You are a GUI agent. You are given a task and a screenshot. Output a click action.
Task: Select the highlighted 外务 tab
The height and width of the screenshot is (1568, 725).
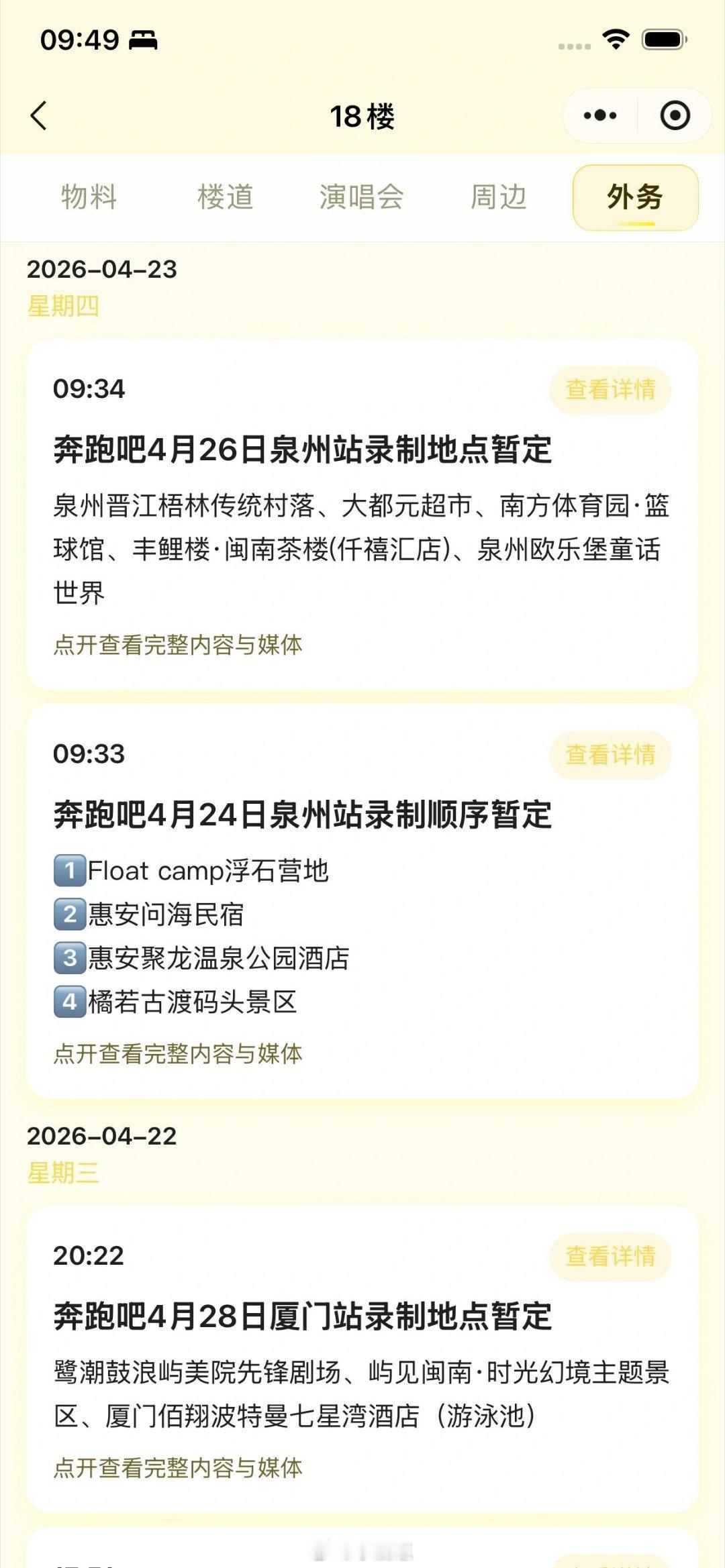tap(634, 198)
